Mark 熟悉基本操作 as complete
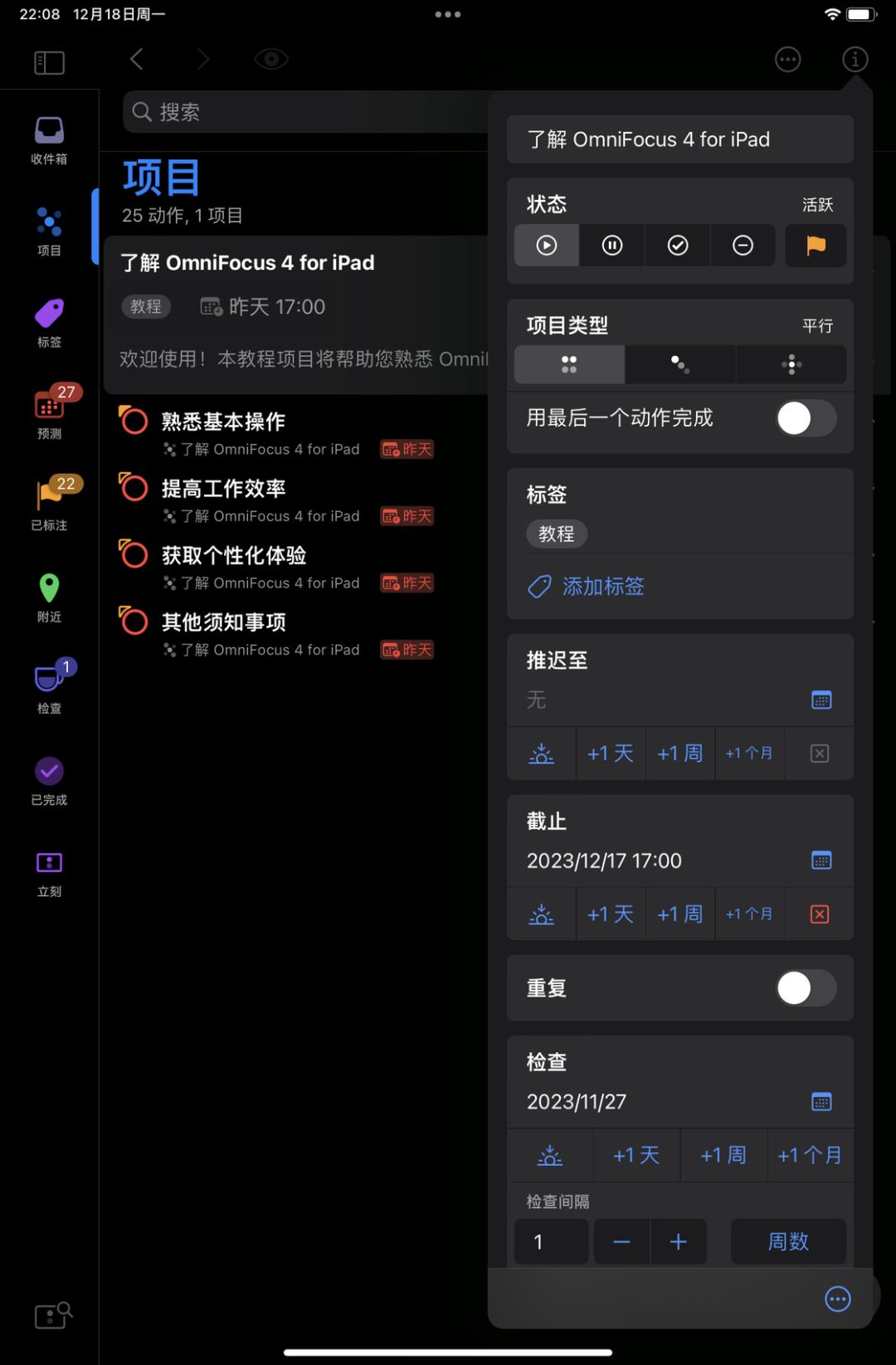The height and width of the screenshot is (1365, 896). pos(133,421)
